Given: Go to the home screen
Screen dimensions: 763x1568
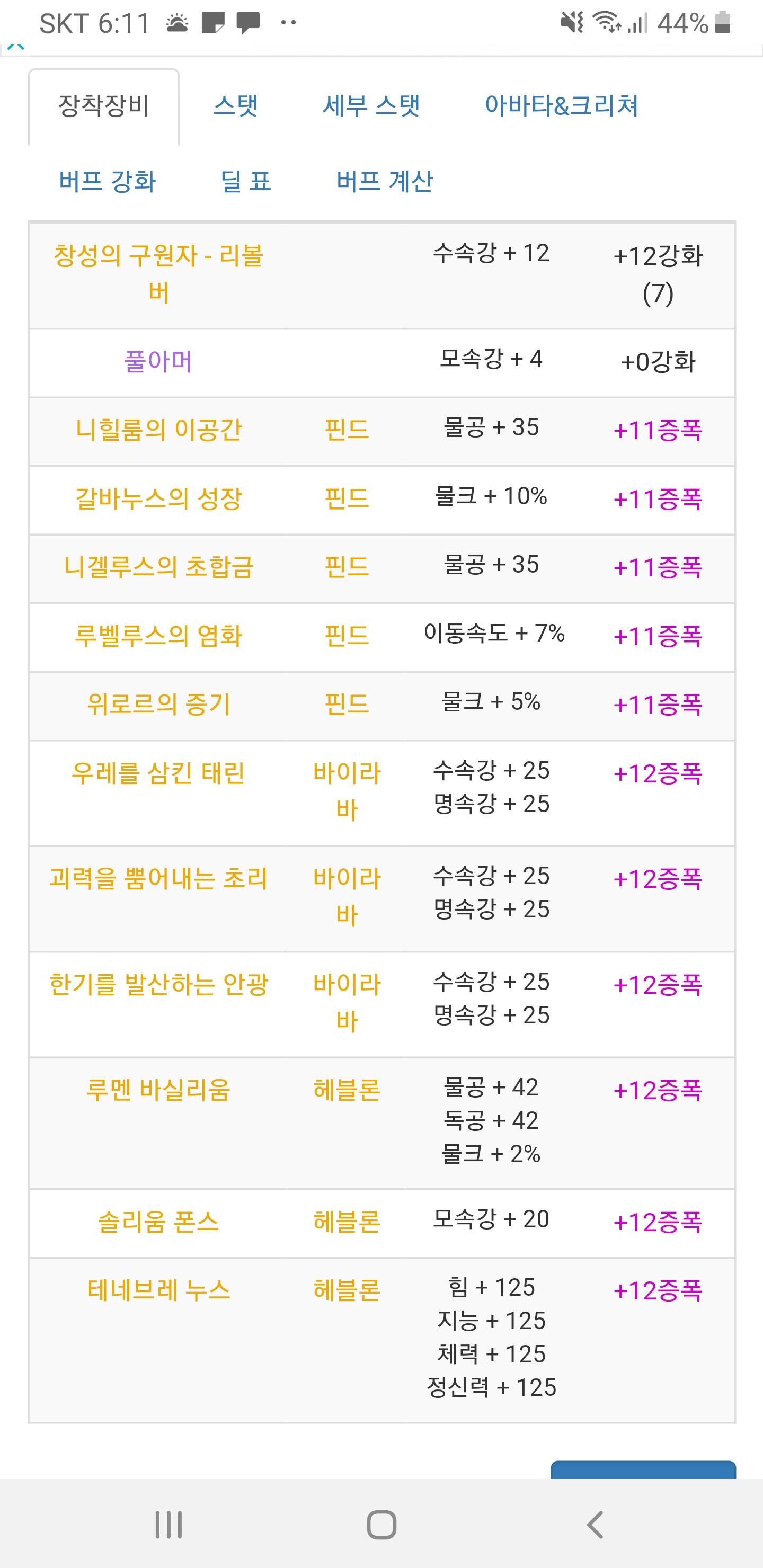Looking at the screenshot, I should click(x=382, y=1525).
